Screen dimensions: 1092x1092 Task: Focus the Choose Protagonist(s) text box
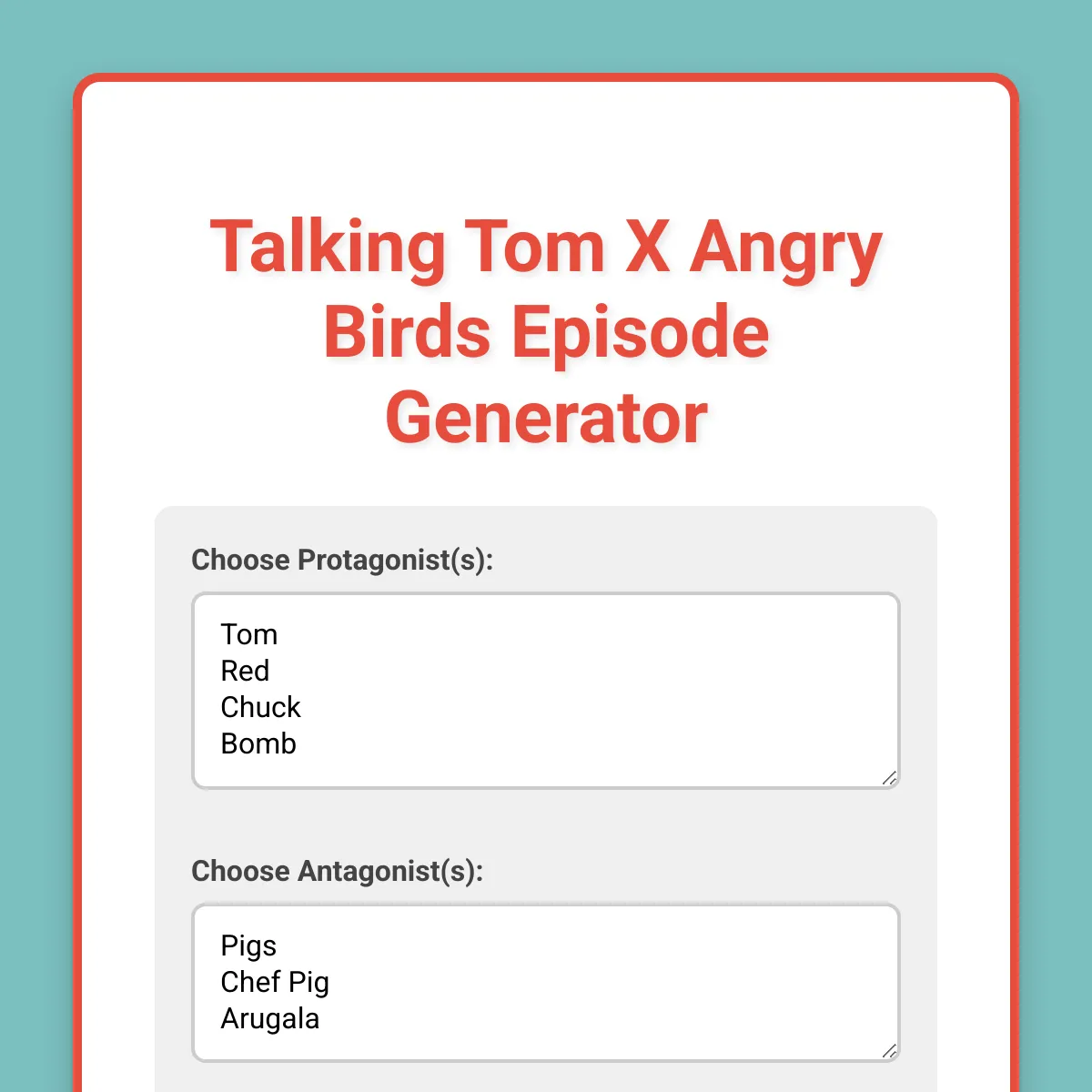546,691
